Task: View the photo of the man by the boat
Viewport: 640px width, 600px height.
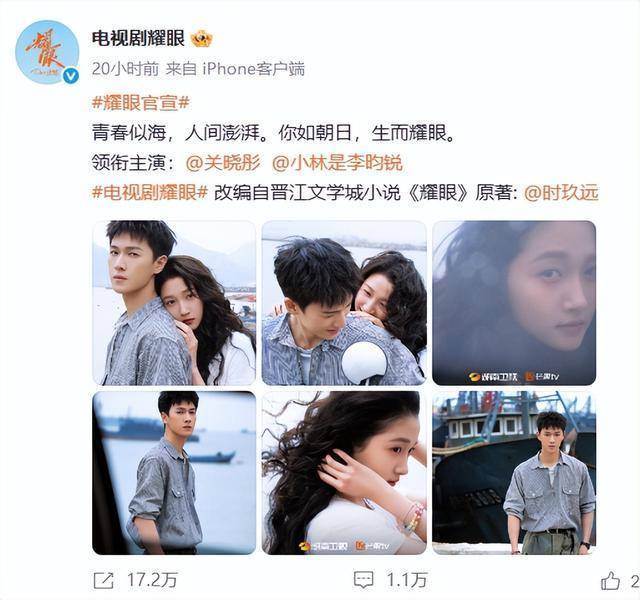Action: coord(513,472)
